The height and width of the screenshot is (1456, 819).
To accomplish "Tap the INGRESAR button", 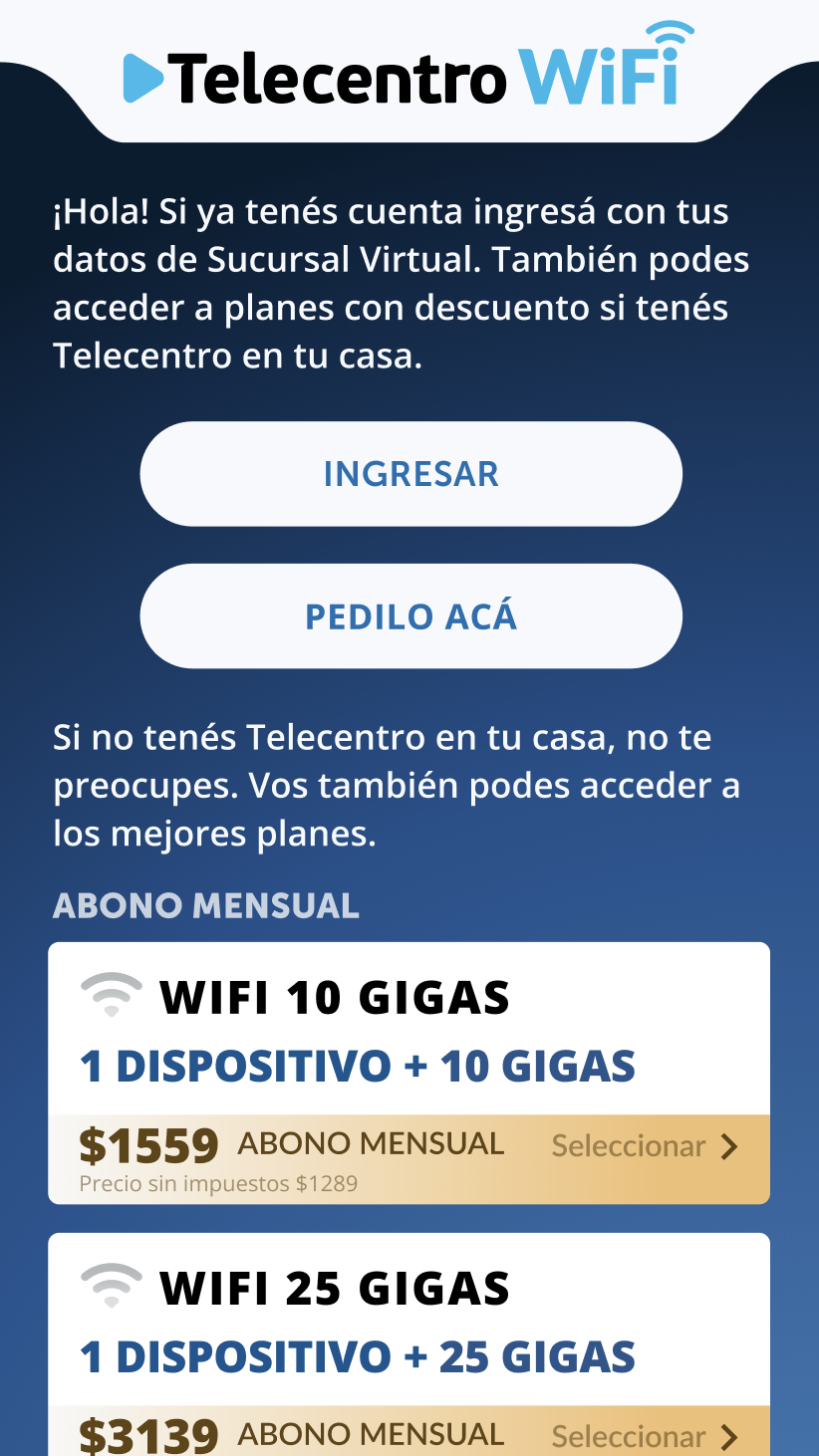I will (x=410, y=474).
